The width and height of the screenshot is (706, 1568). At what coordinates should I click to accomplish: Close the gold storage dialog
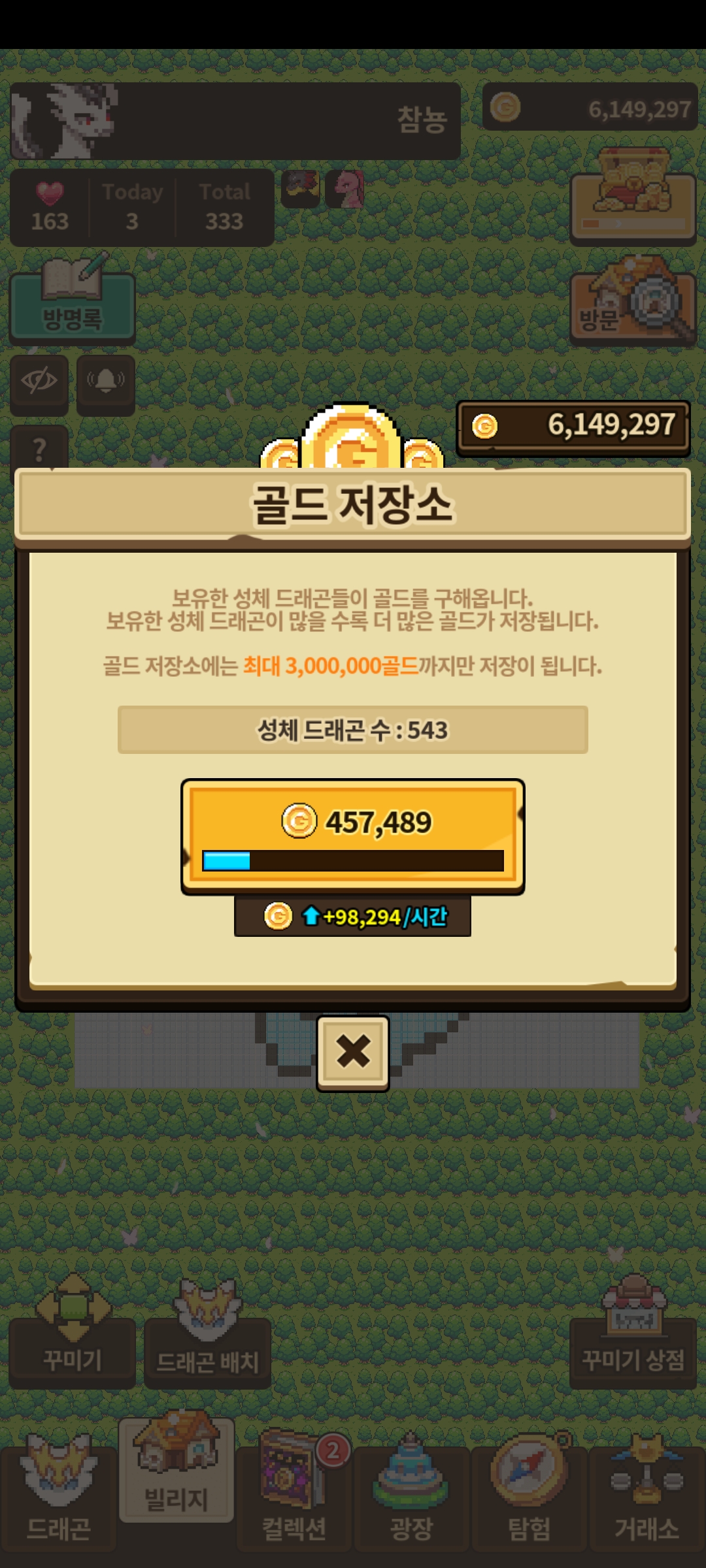tap(353, 1053)
